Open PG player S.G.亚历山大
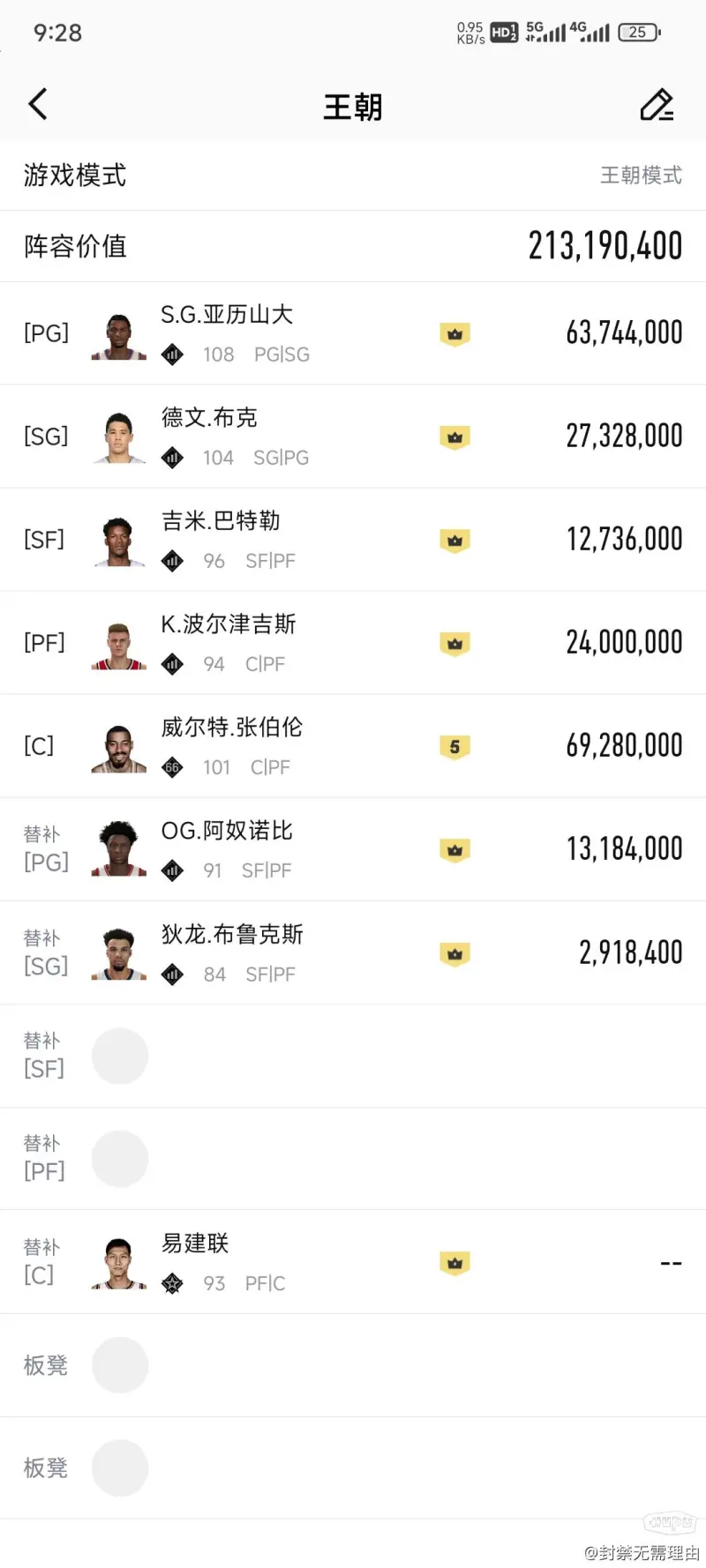 [353, 334]
